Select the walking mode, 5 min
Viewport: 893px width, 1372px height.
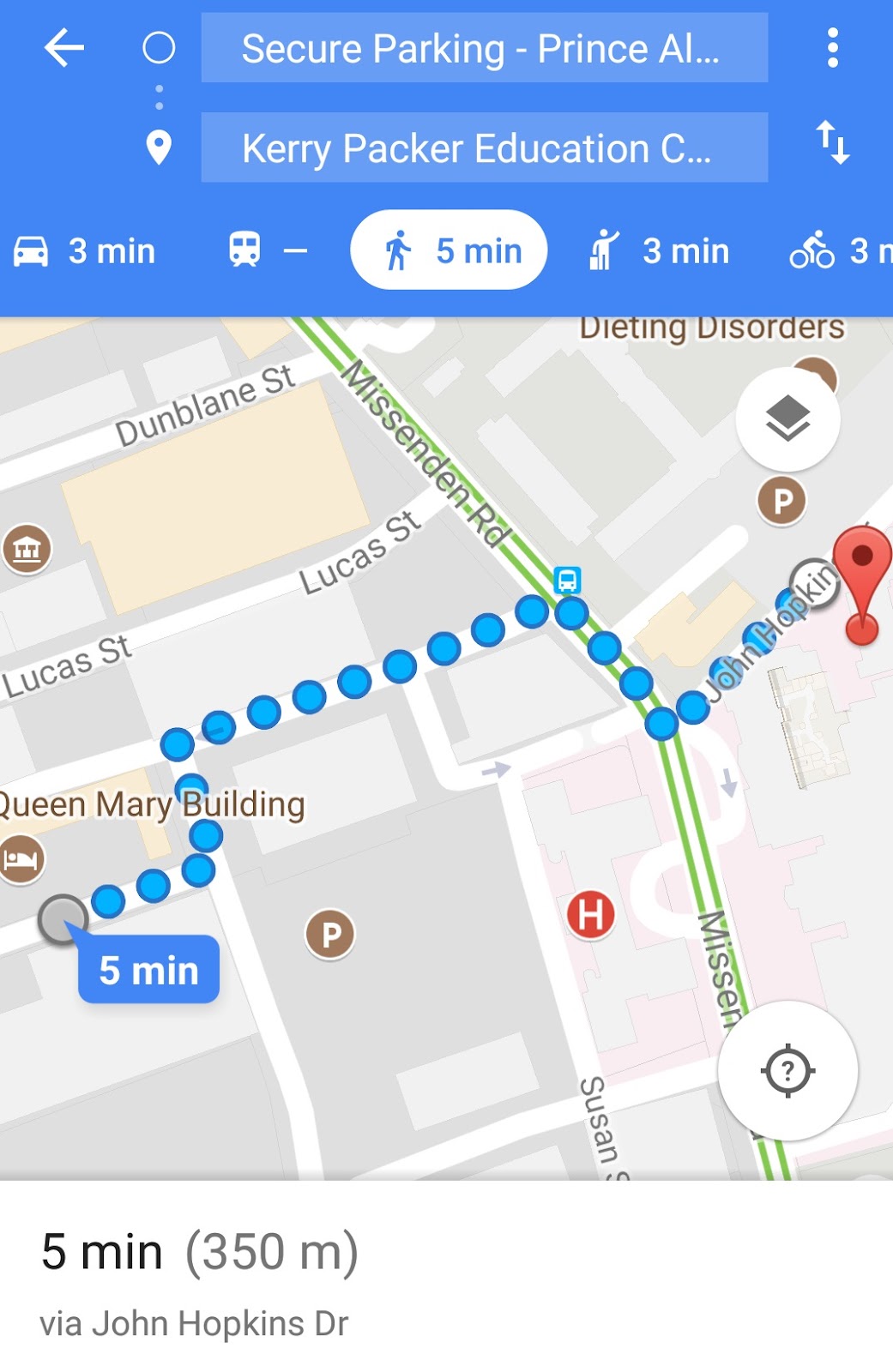(x=449, y=250)
